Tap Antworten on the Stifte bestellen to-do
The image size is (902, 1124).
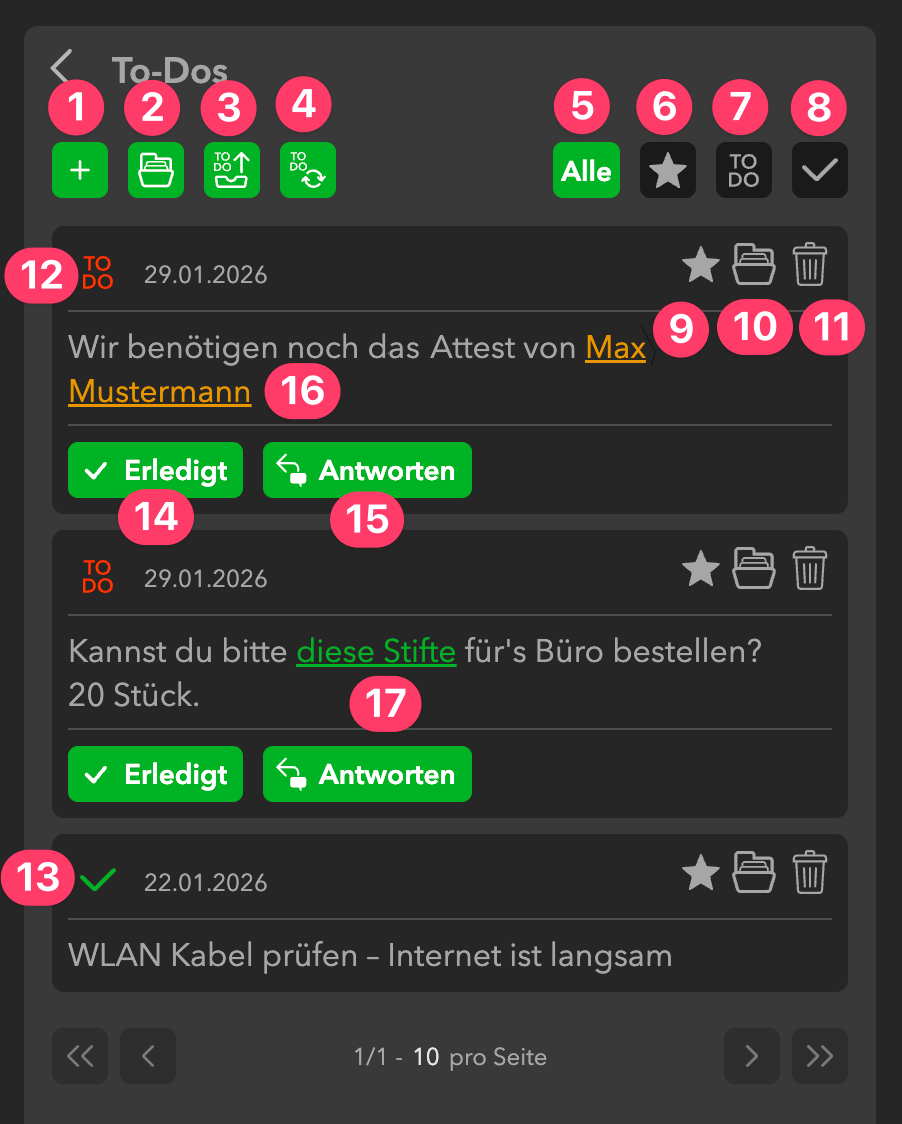[367, 774]
